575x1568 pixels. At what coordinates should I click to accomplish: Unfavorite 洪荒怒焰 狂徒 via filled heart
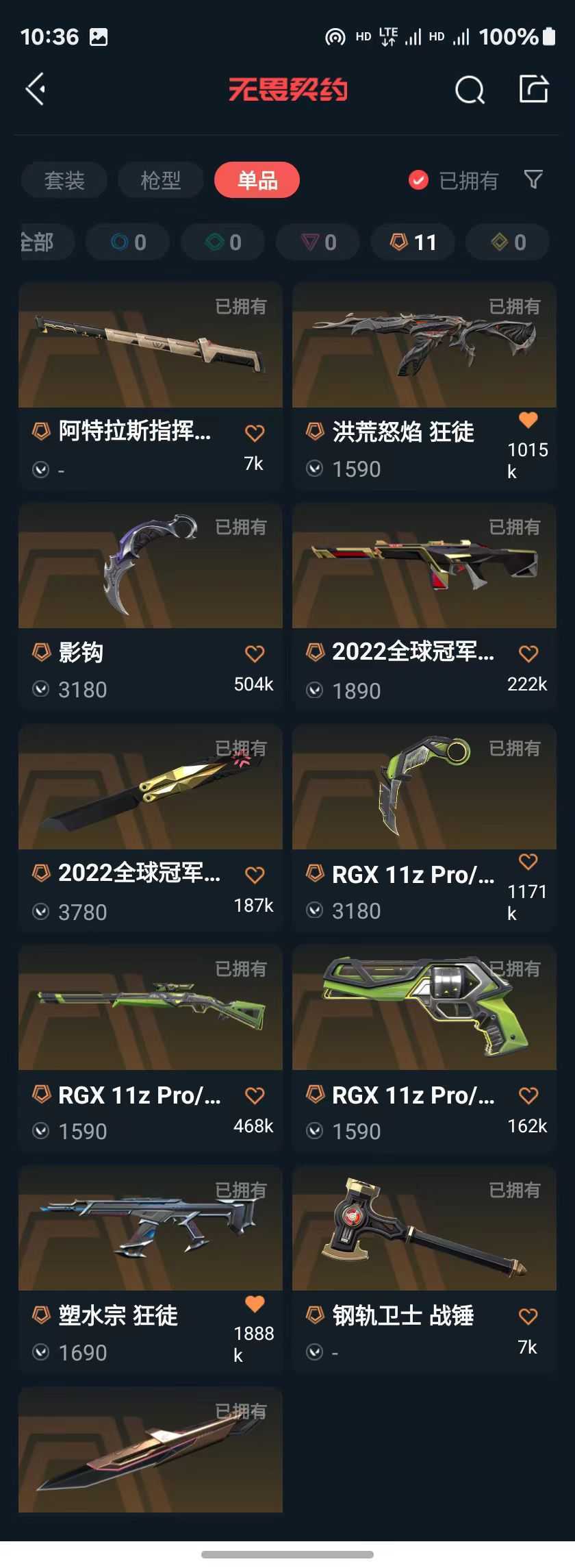(528, 421)
